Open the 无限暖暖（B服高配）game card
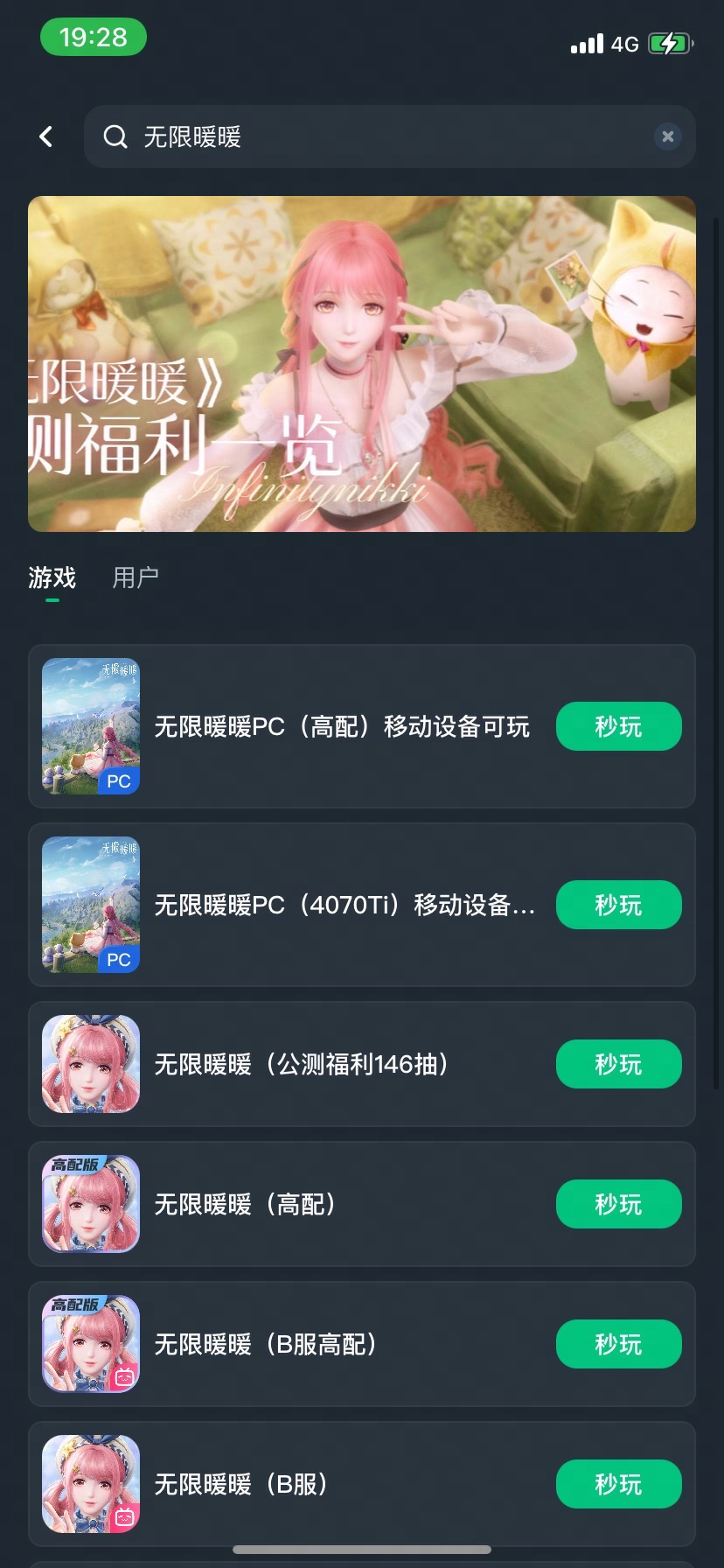724x1568 pixels. (362, 1344)
